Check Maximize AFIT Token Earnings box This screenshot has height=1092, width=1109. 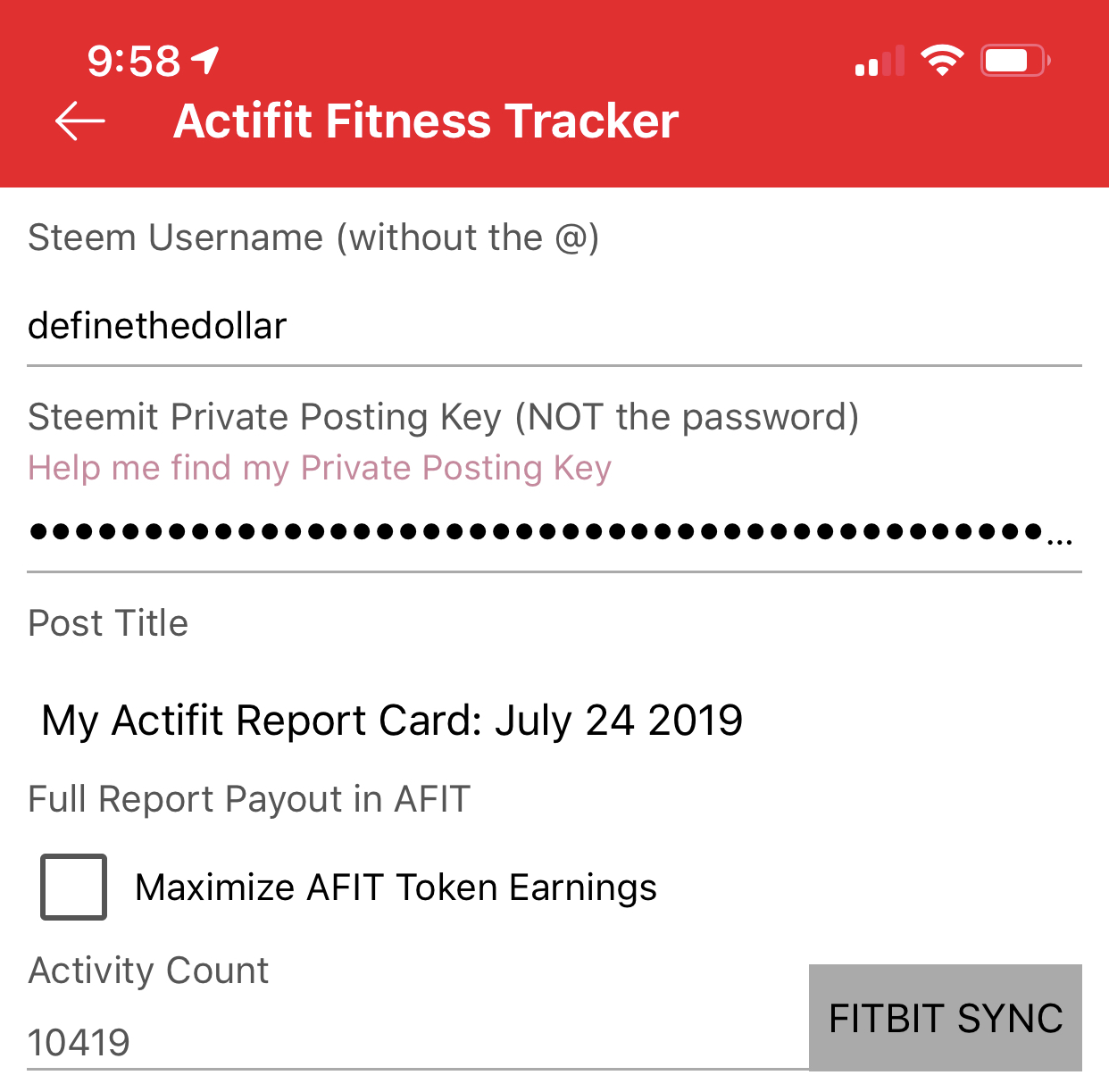(x=73, y=887)
